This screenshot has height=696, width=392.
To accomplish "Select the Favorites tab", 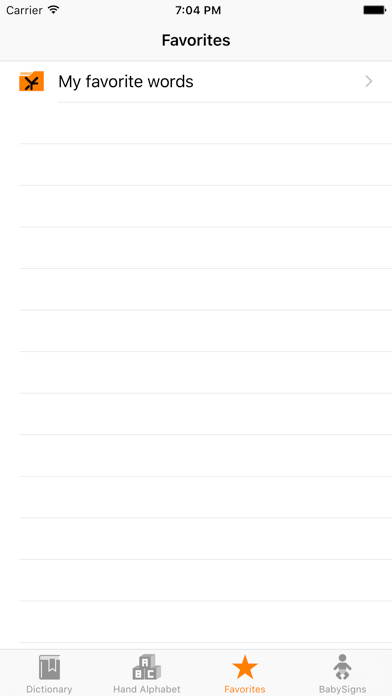I will pos(245,674).
